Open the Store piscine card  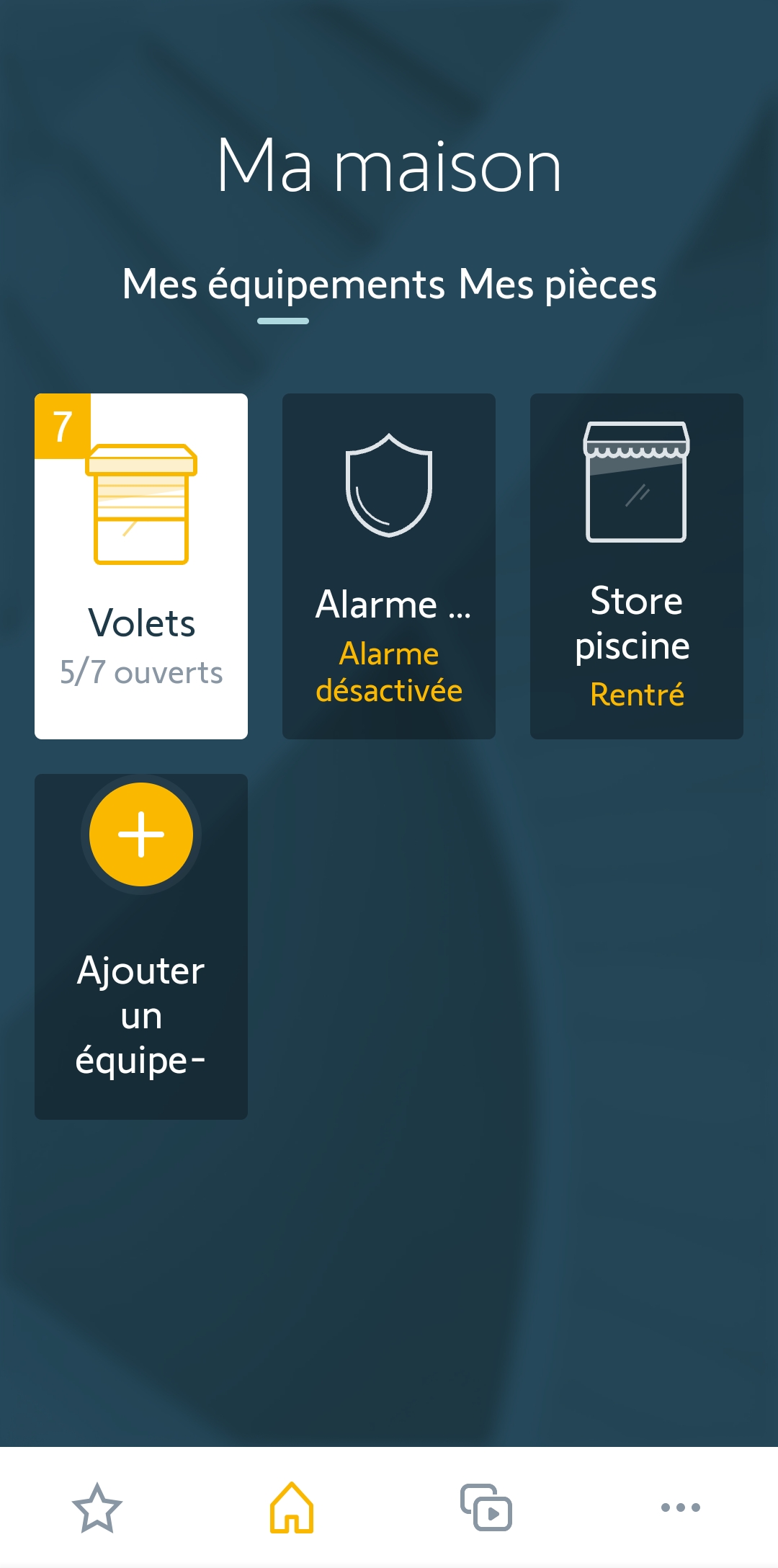tap(637, 566)
